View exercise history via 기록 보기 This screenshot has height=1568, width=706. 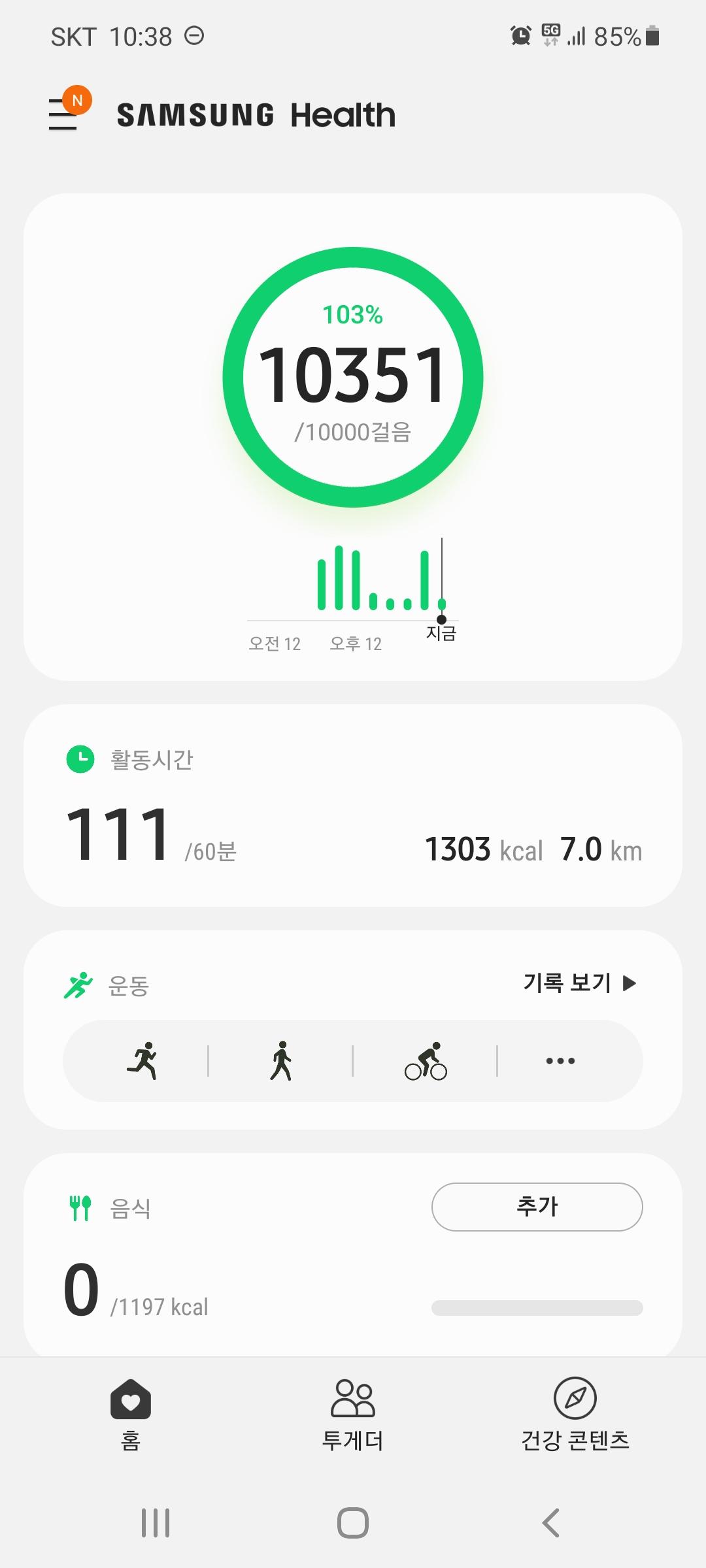tap(579, 983)
